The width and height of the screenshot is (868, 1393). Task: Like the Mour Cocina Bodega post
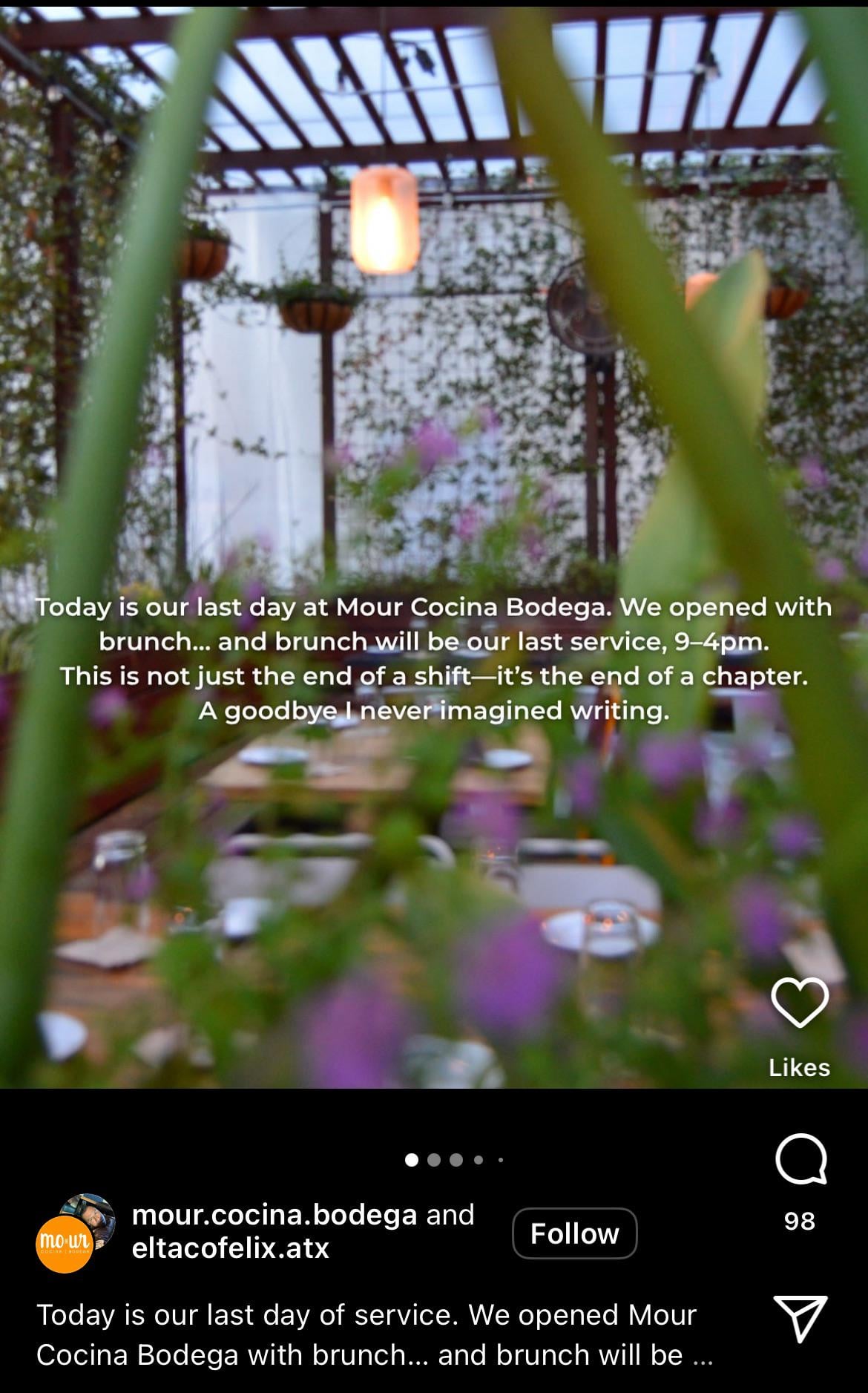click(800, 1002)
